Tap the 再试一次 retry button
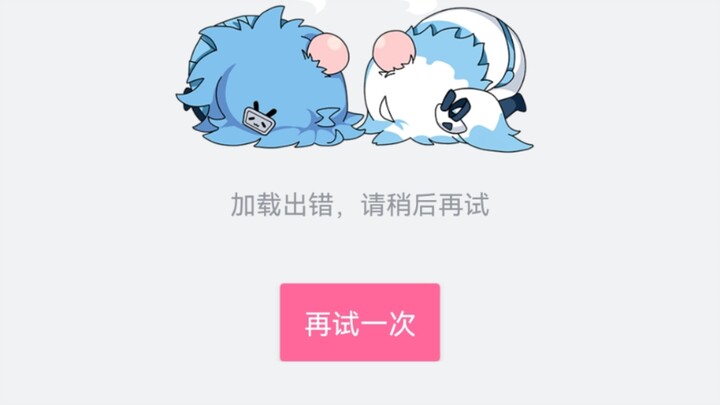The width and height of the screenshot is (720, 405). pos(359,323)
